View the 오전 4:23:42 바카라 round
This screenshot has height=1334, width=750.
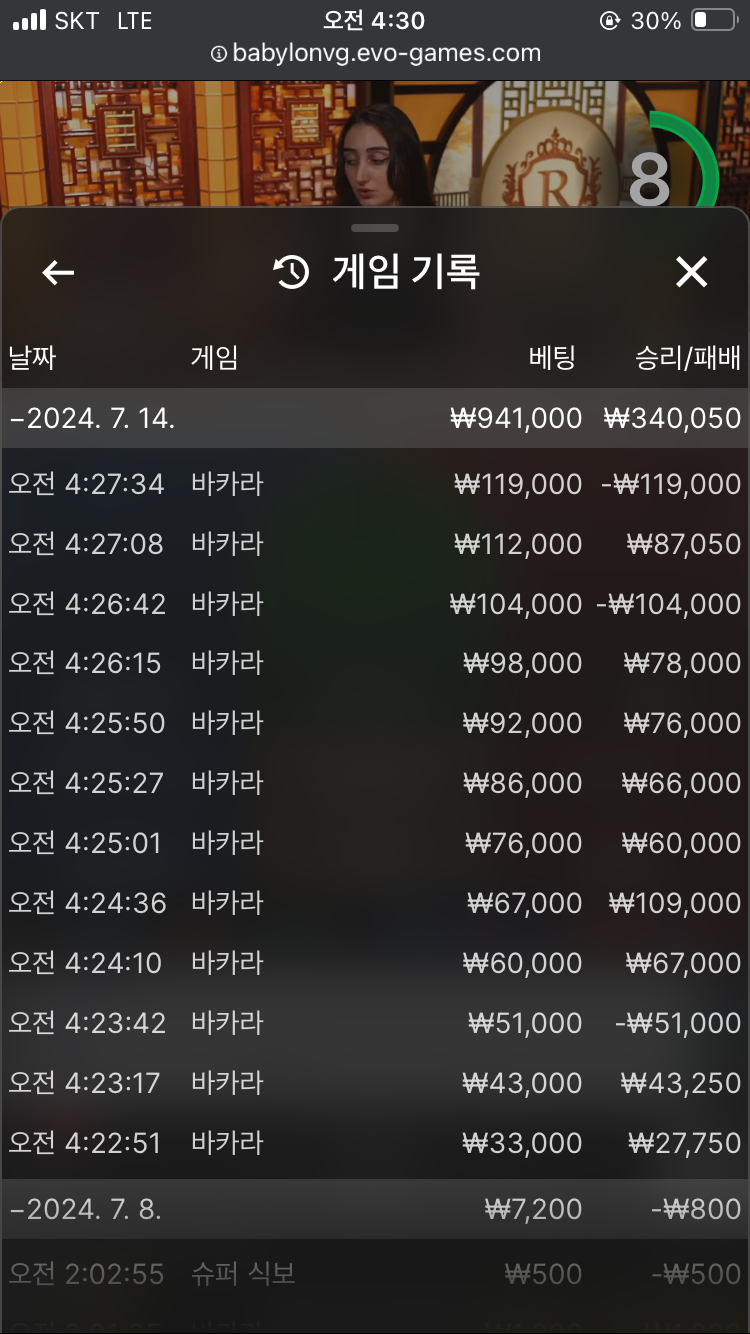click(375, 1023)
